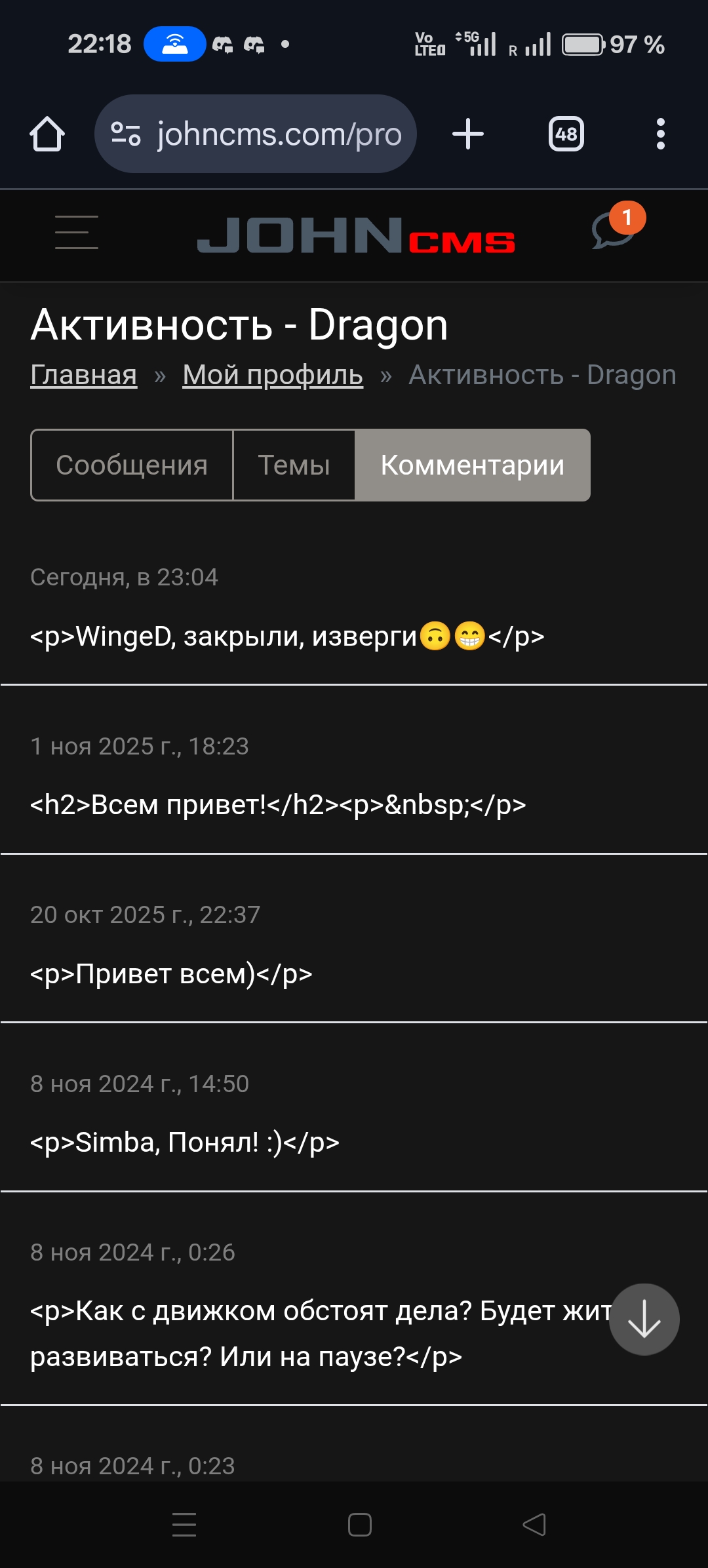Show the 48 open tabs
The height and width of the screenshot is (1568, 708).
click(x=566, y=134)
